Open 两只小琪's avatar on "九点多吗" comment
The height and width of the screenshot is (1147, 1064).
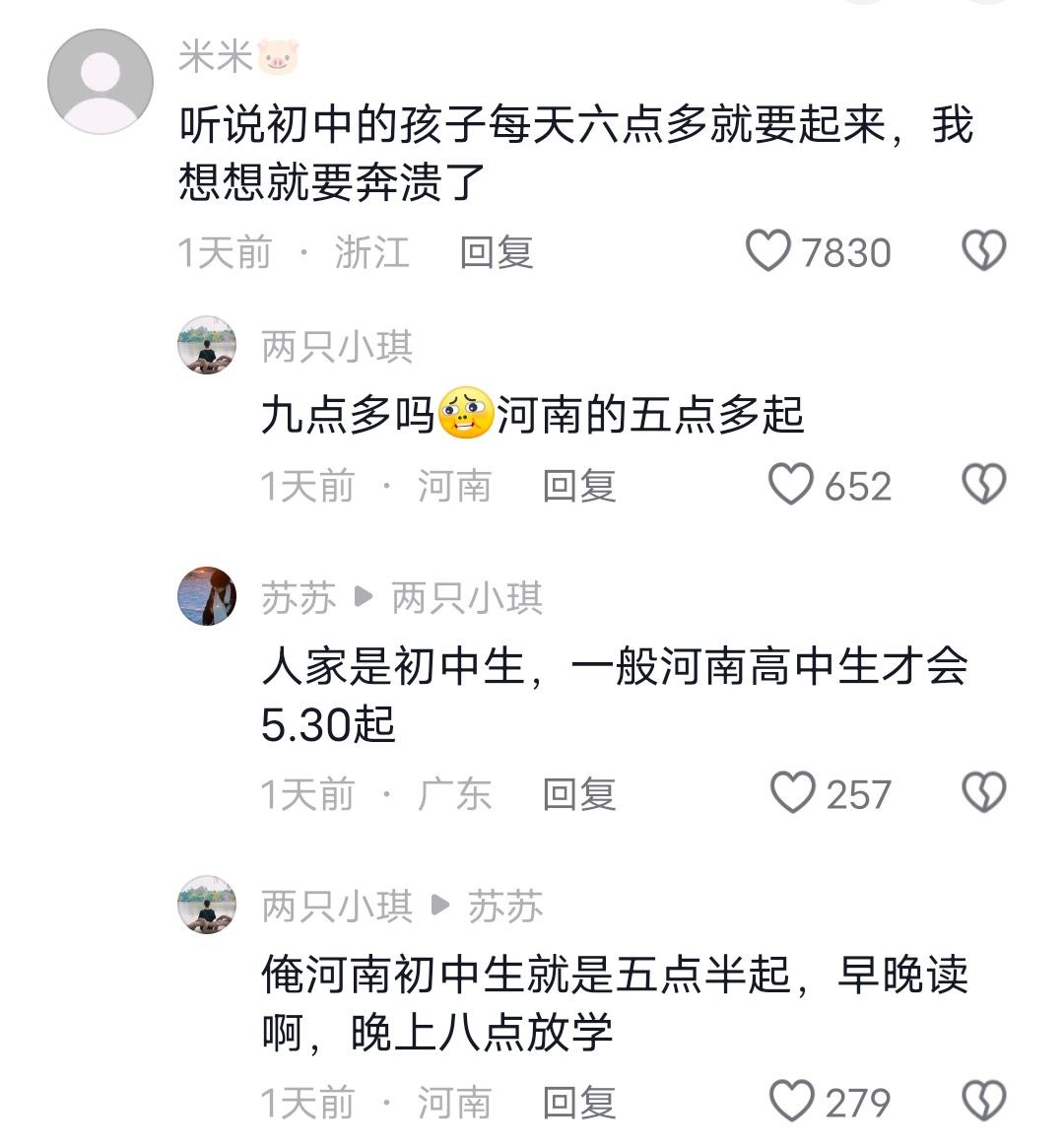[x=207, y=345]
